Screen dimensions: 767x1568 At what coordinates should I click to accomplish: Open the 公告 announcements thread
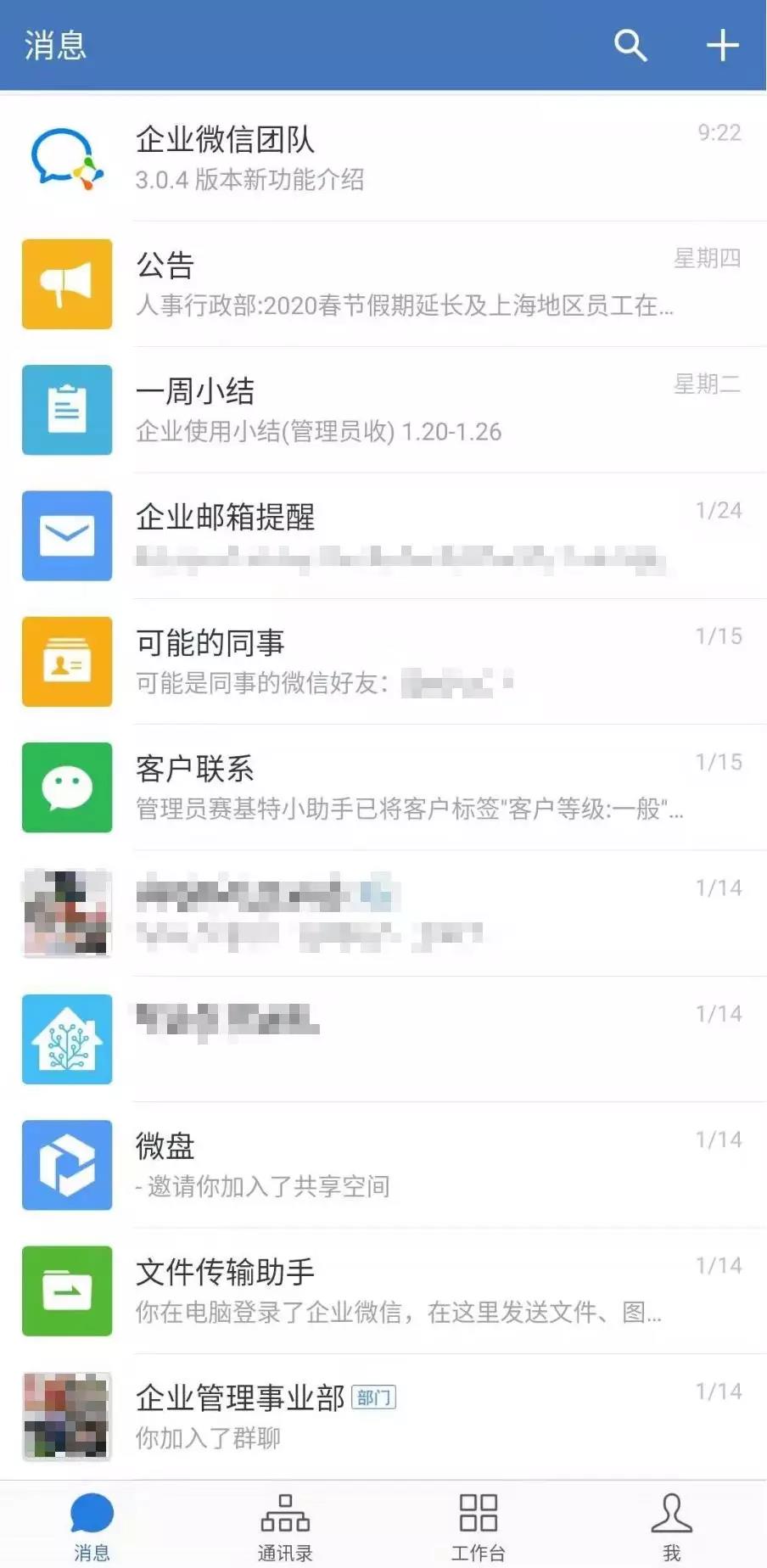pyautogui.click(x=383, y=284)
